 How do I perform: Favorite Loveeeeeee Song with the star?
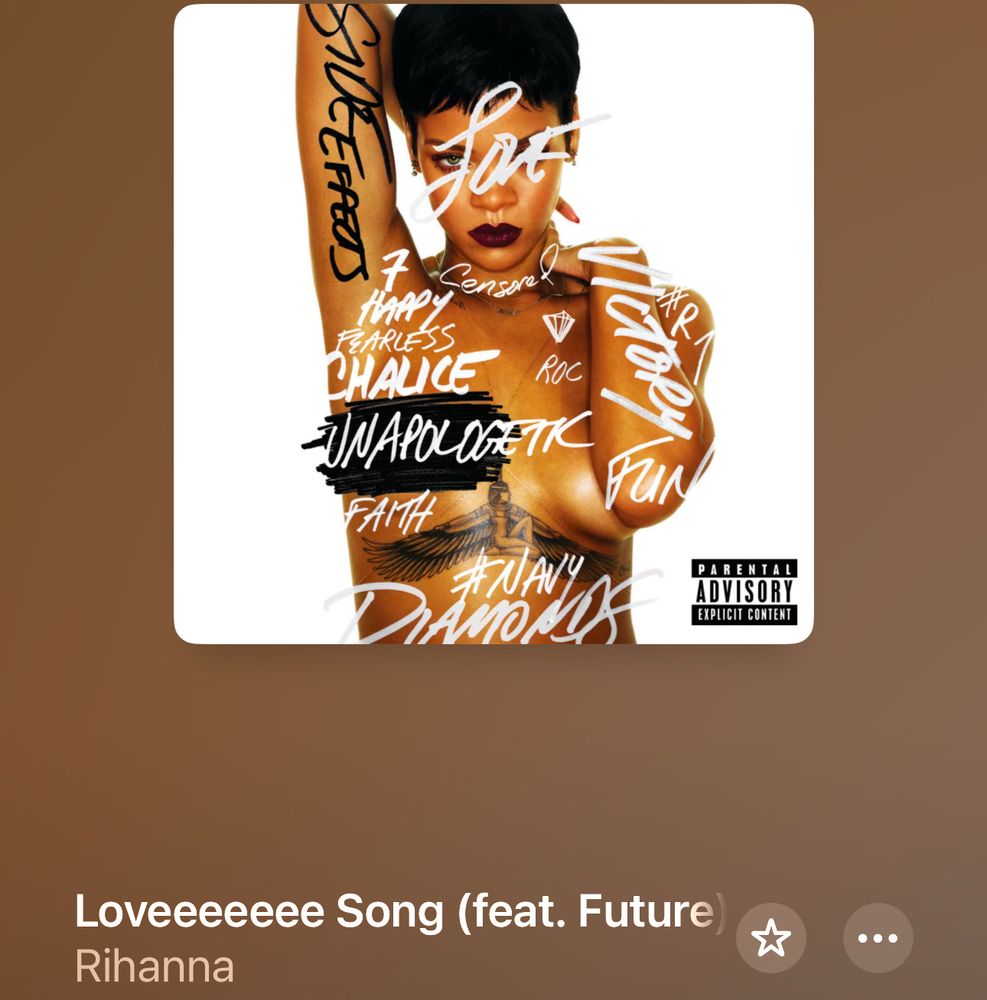771,938
